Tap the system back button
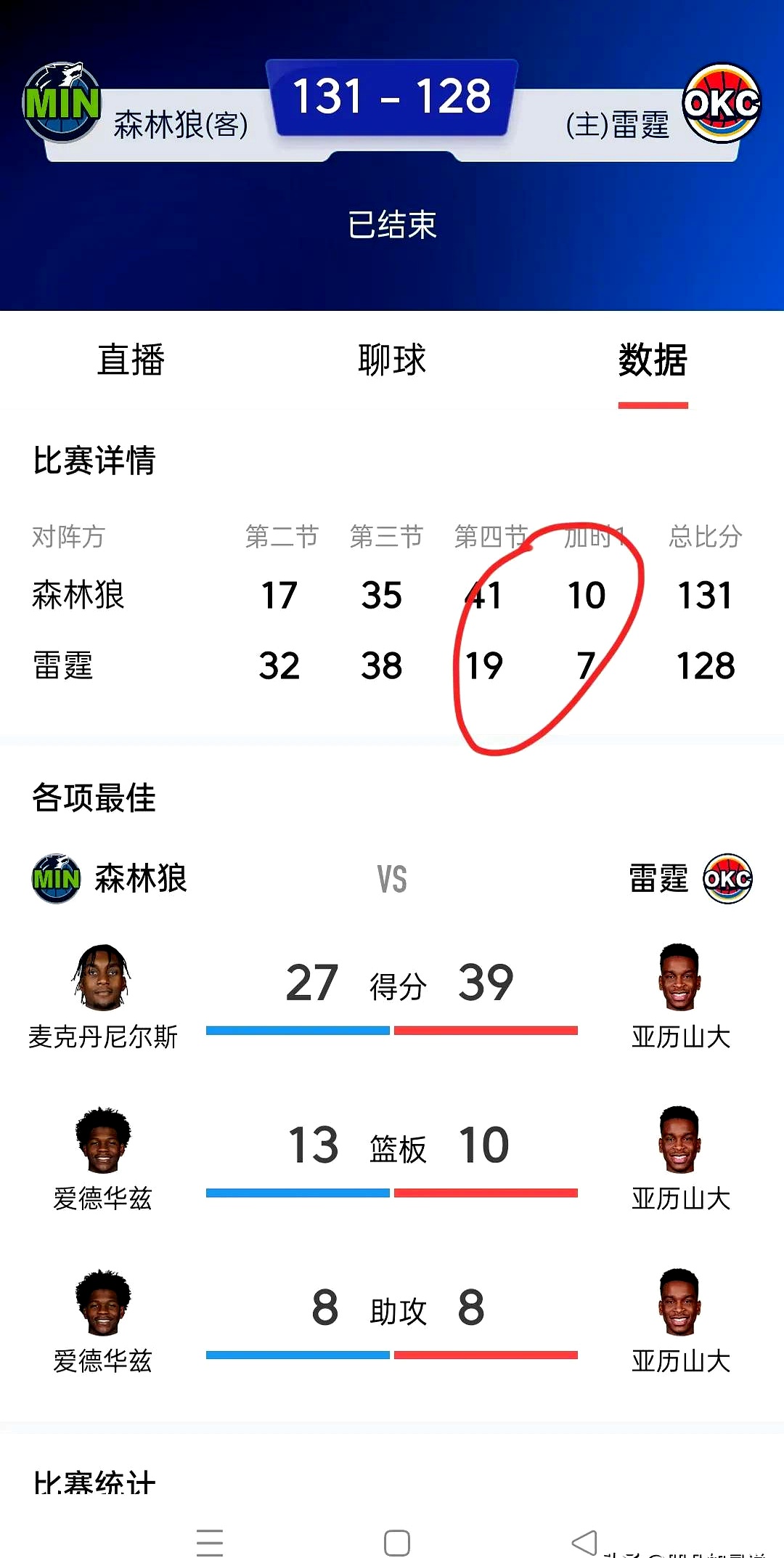The width and height of the screenshot is (784, 1558). (584, 1543)
